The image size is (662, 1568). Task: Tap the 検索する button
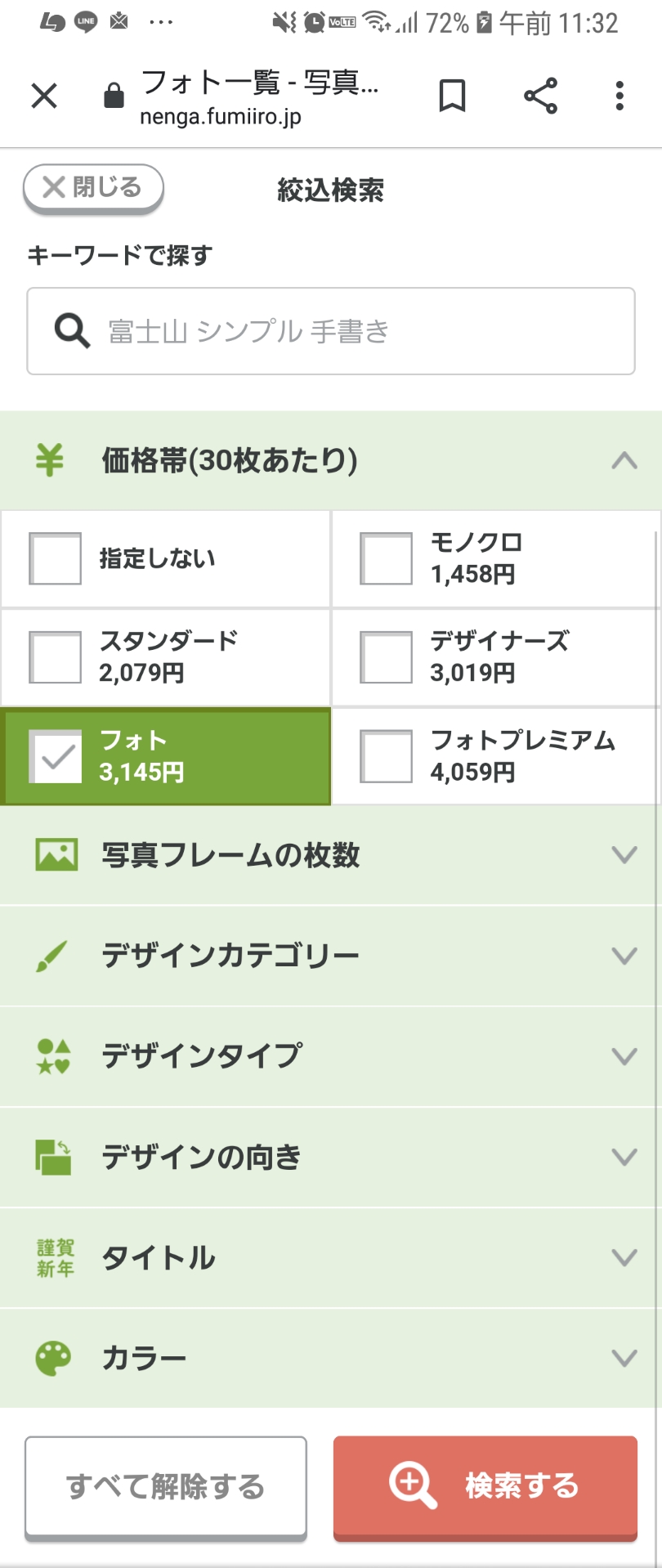pos(485,1485)
